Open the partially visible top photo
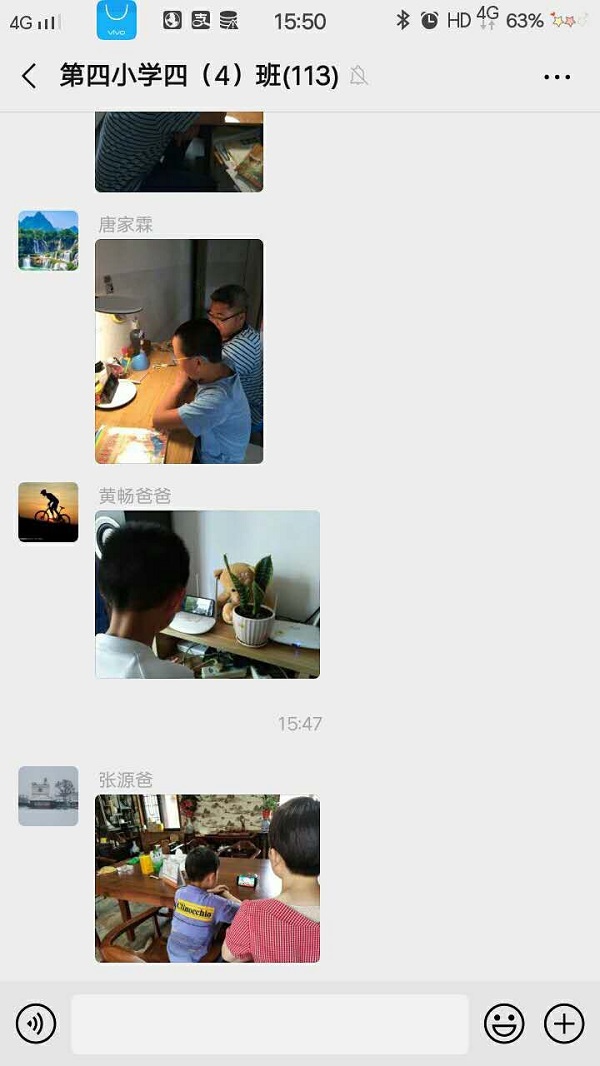Viewport: 600px width, 1066px height. (179, 151)
